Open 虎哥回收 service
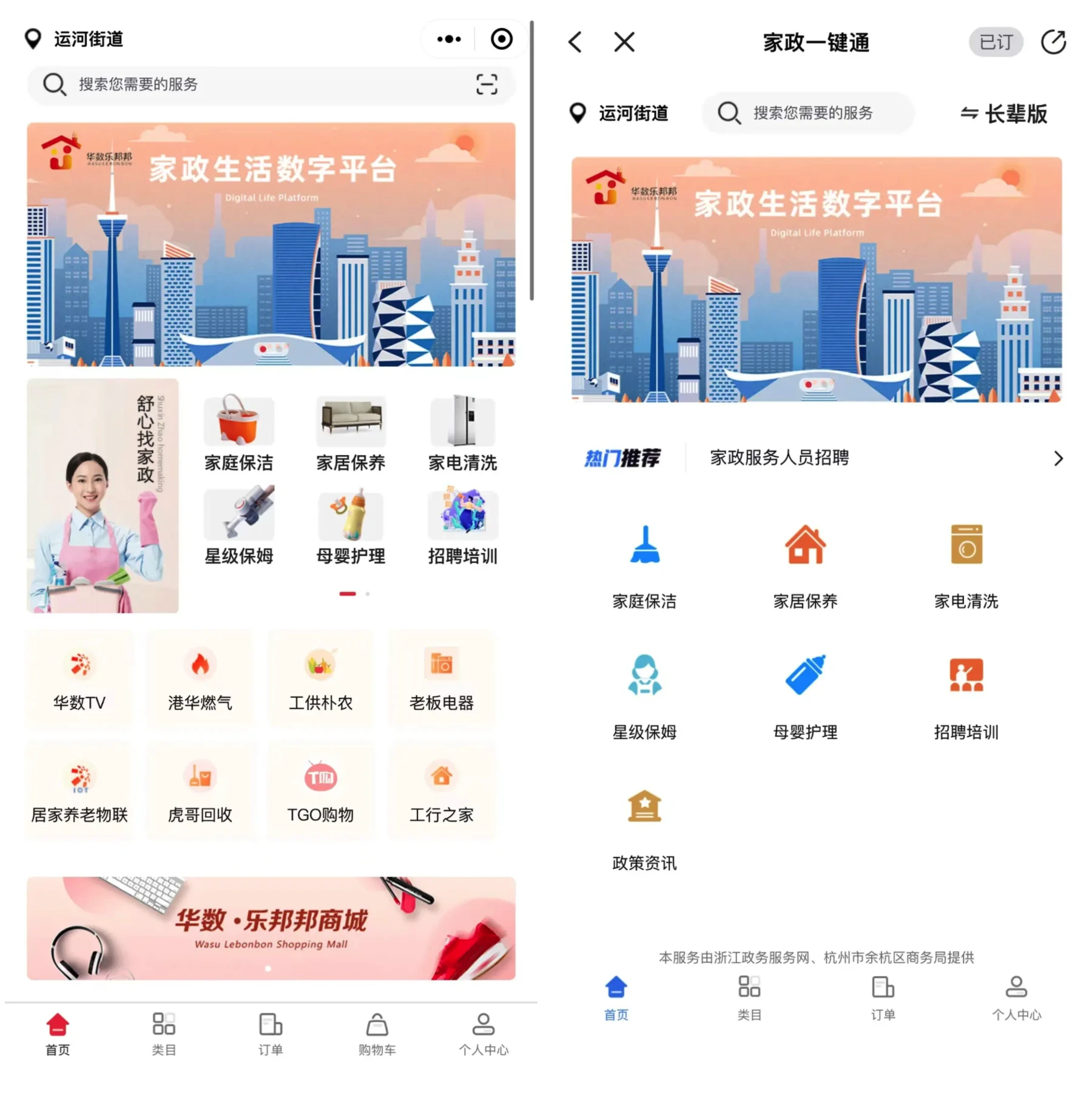Image resolution: width=1092 pixels, height=1097 pixels. pos(200,791)
